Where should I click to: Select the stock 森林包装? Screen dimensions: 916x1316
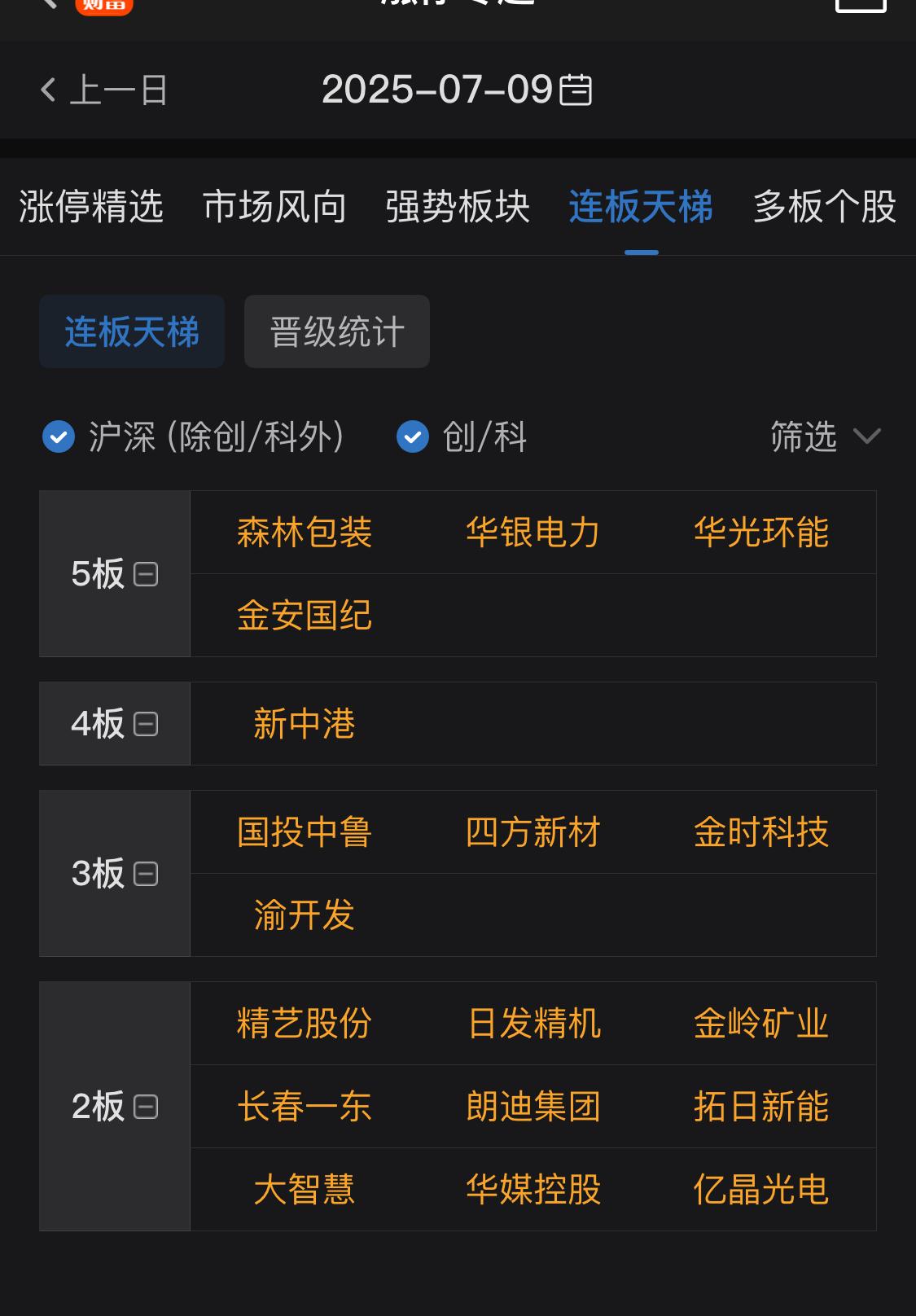coord(304,532)
